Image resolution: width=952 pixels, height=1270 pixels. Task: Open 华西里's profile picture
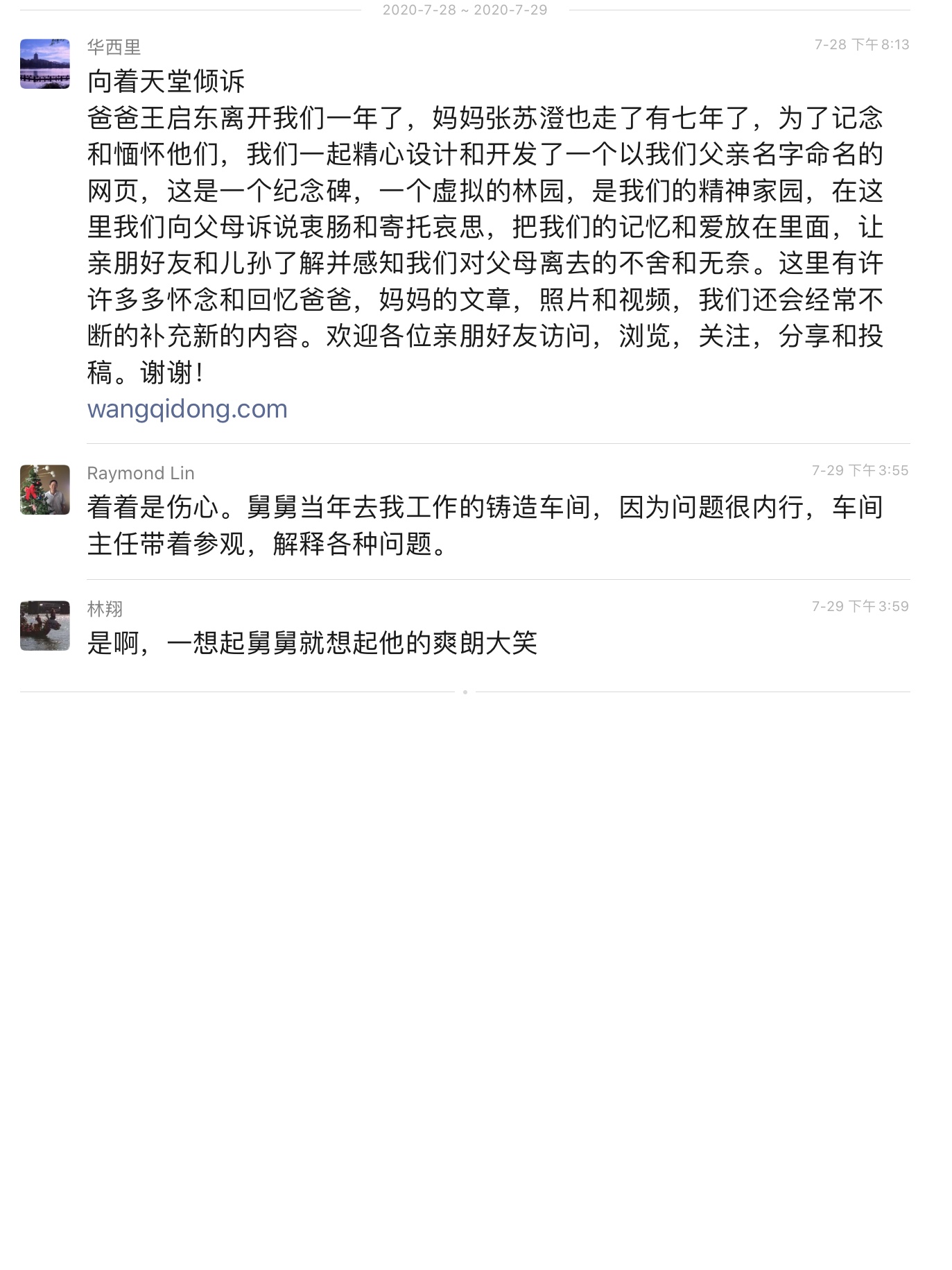[45, 64]
